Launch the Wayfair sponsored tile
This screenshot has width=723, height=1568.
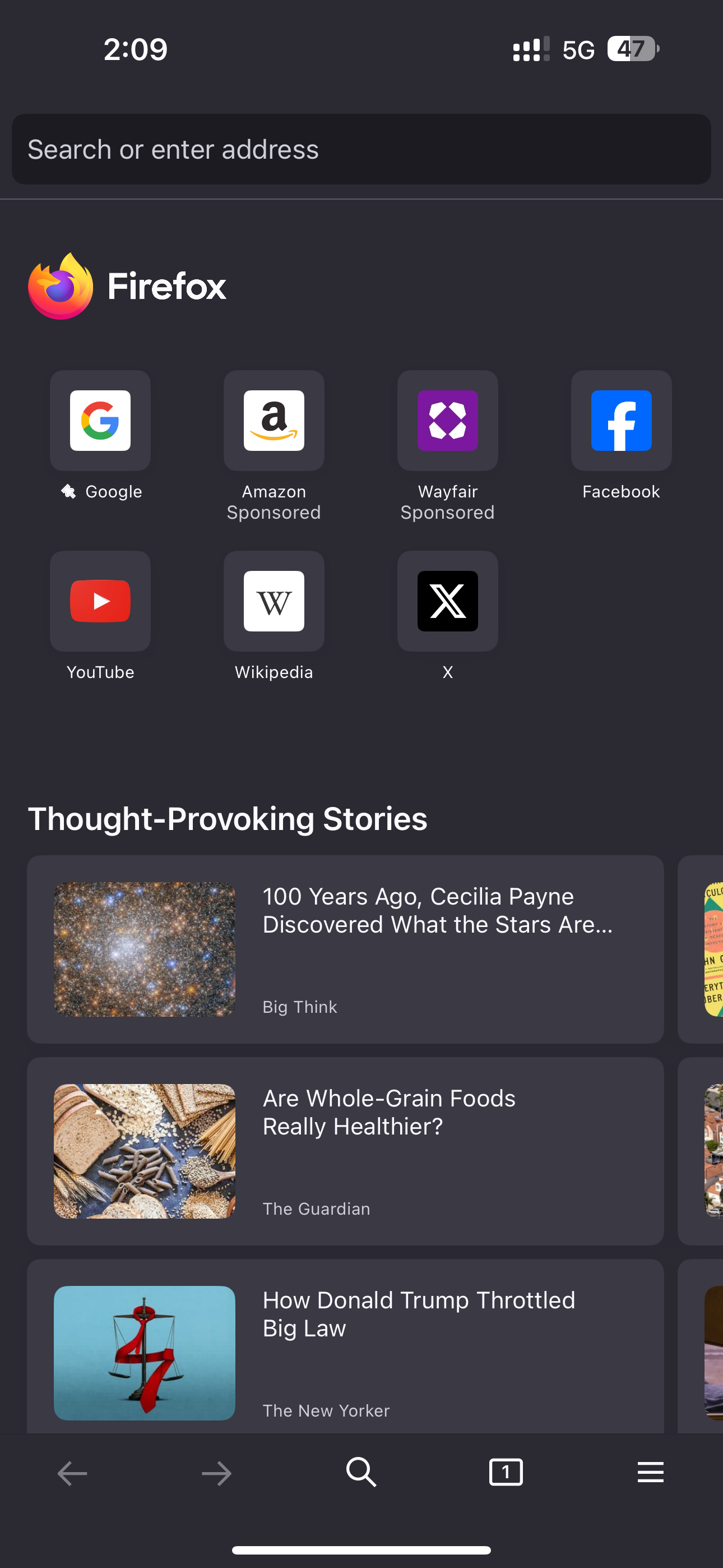tap(447, 421)
